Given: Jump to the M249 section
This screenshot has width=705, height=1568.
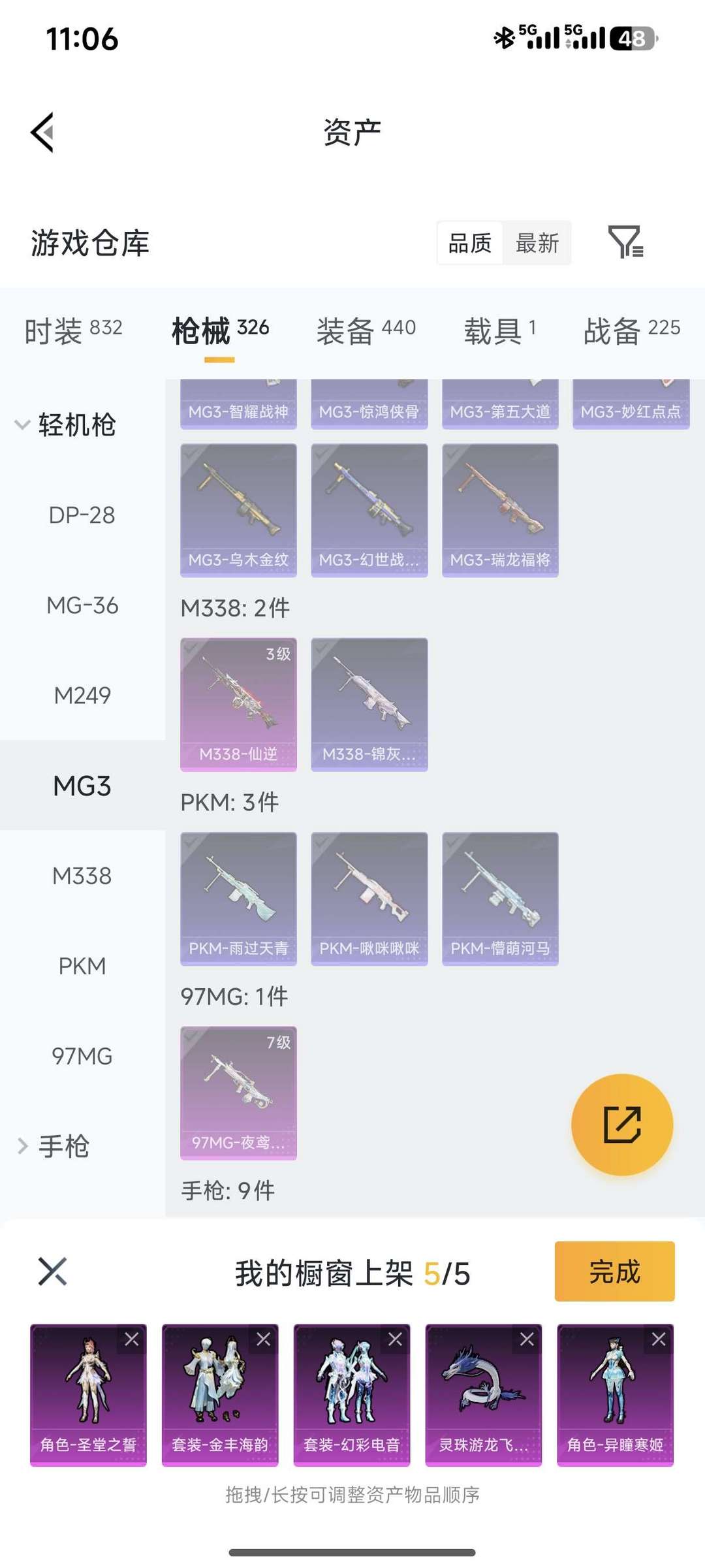Looking at the screenshot, I should (x=82, y=696).
